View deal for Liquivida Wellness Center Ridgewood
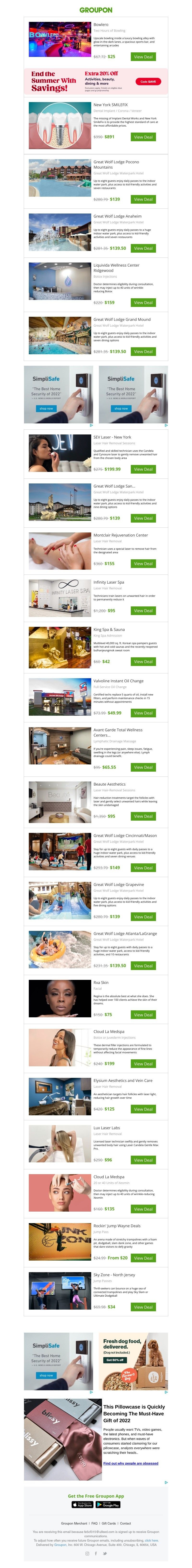 pyautogui.click(x=143, y=303)
